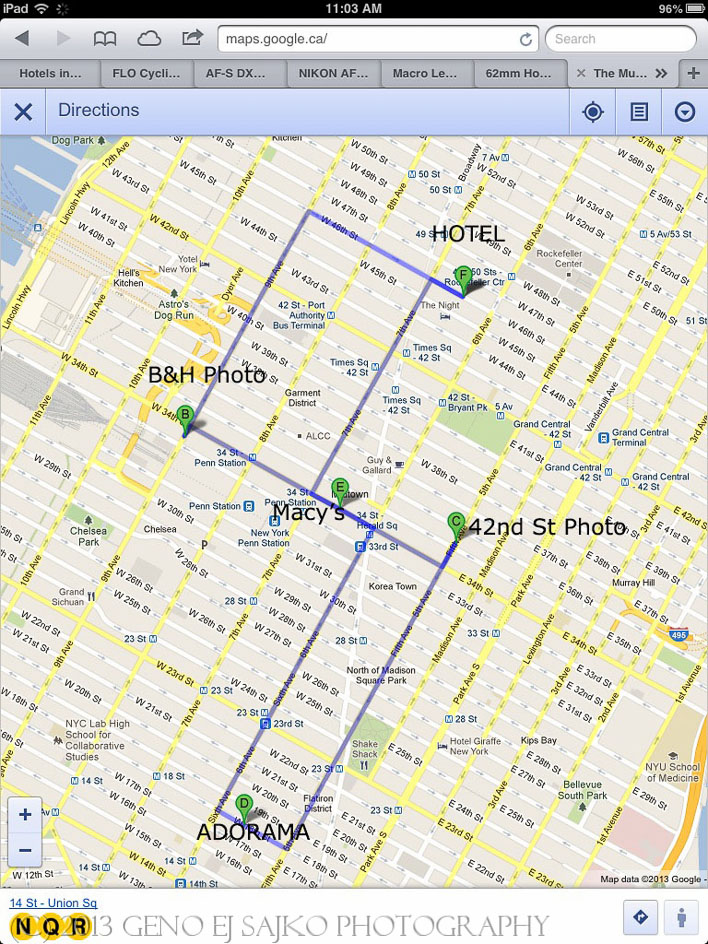Open the Safari bookmarks book icon
Viewport: 708px width, 944px height.
click(104, 39)
